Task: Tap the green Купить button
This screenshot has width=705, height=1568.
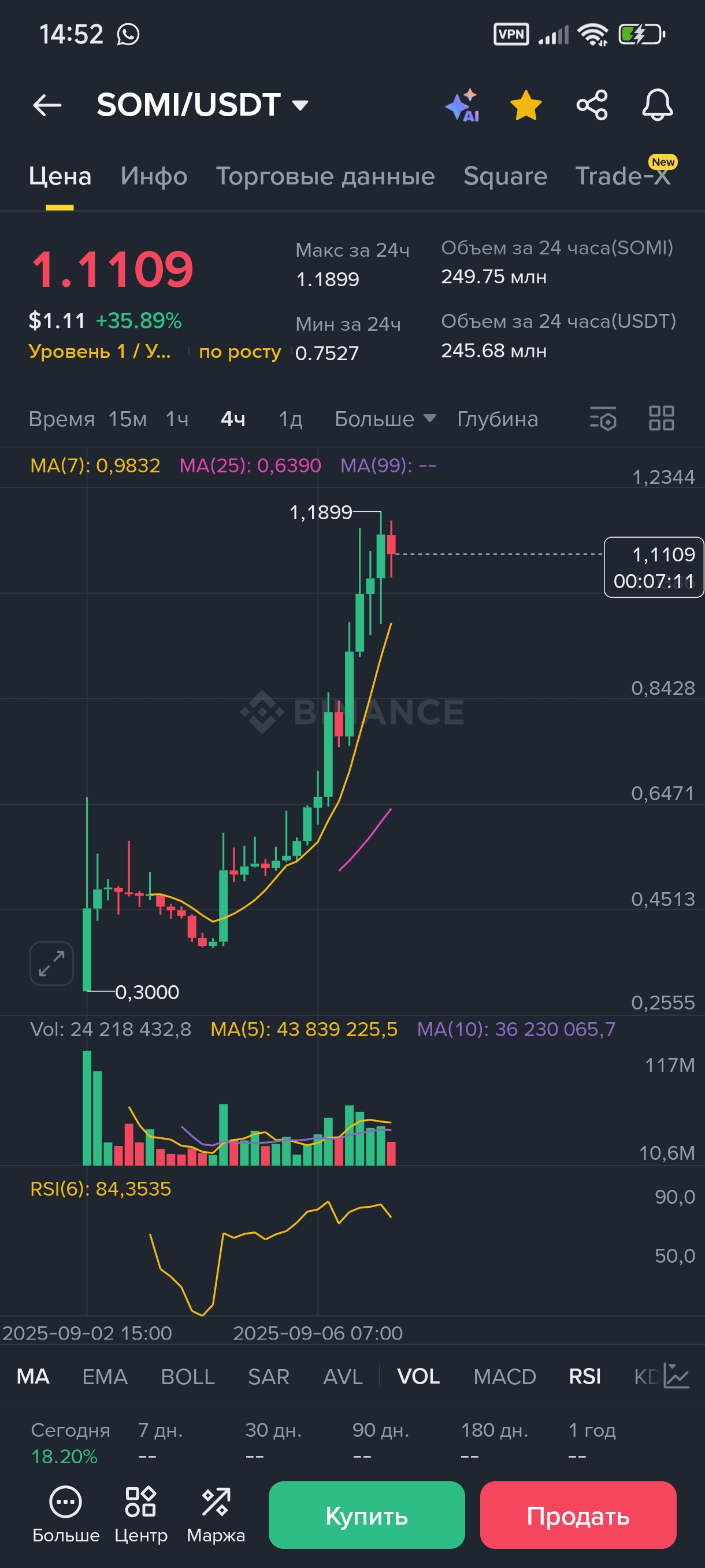Action: click(x=367, y=1514)
